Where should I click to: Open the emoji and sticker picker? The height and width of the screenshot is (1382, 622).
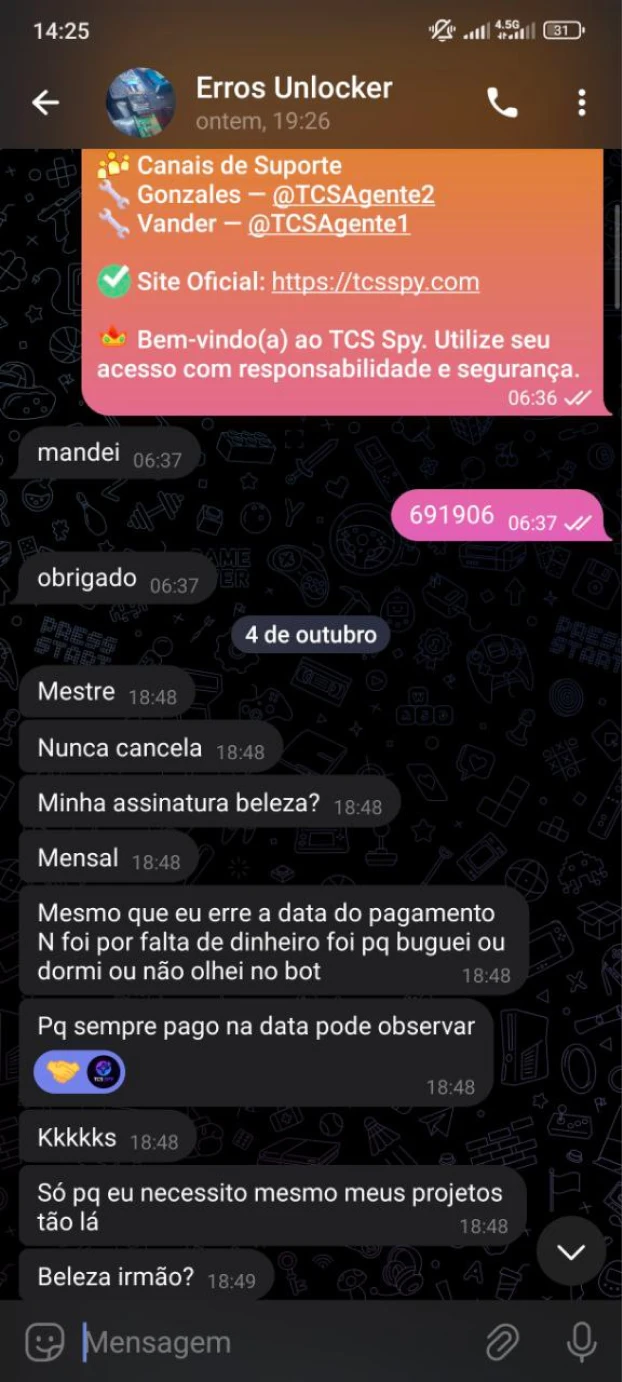pos(44,1342)
